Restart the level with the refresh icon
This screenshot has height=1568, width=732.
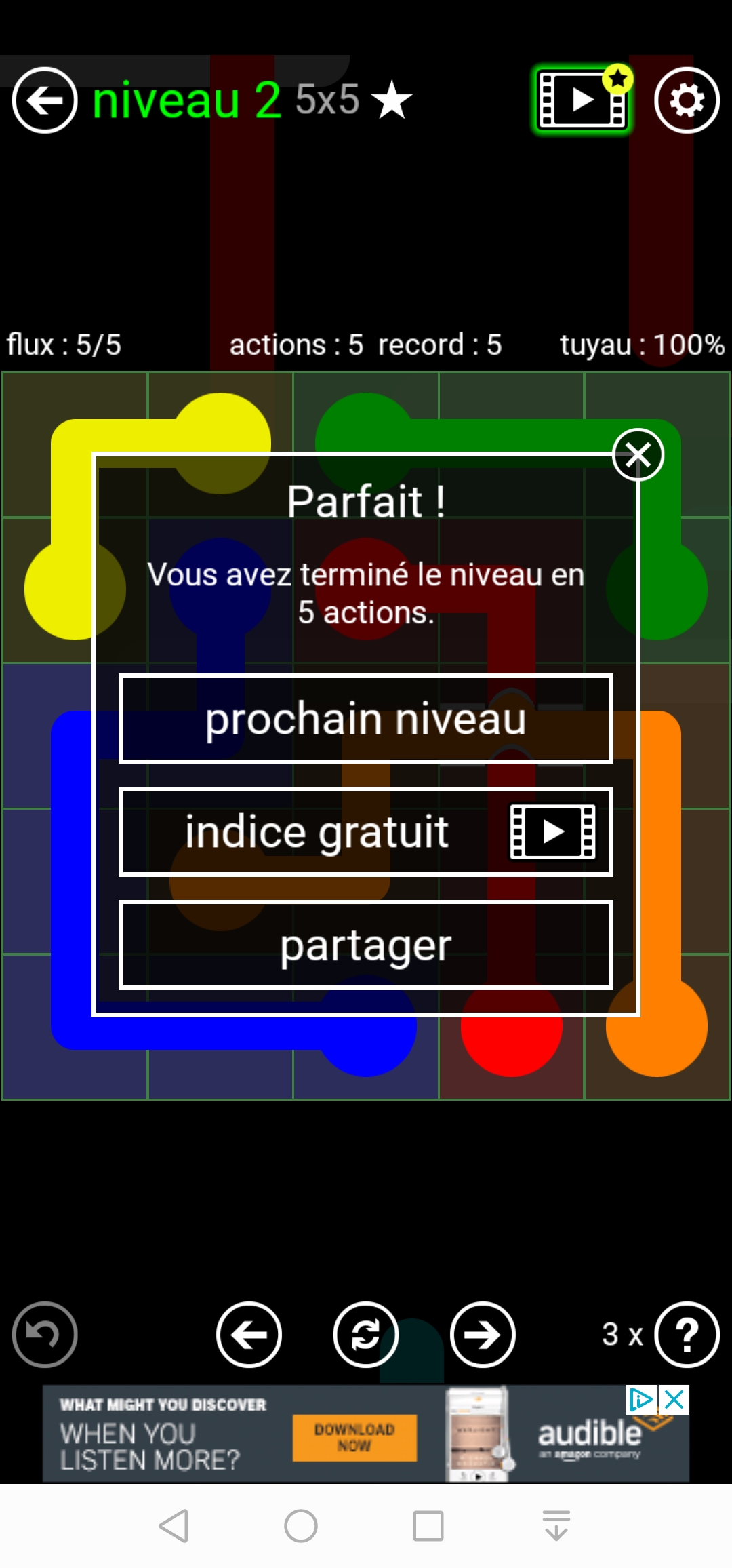point(365,1335)
